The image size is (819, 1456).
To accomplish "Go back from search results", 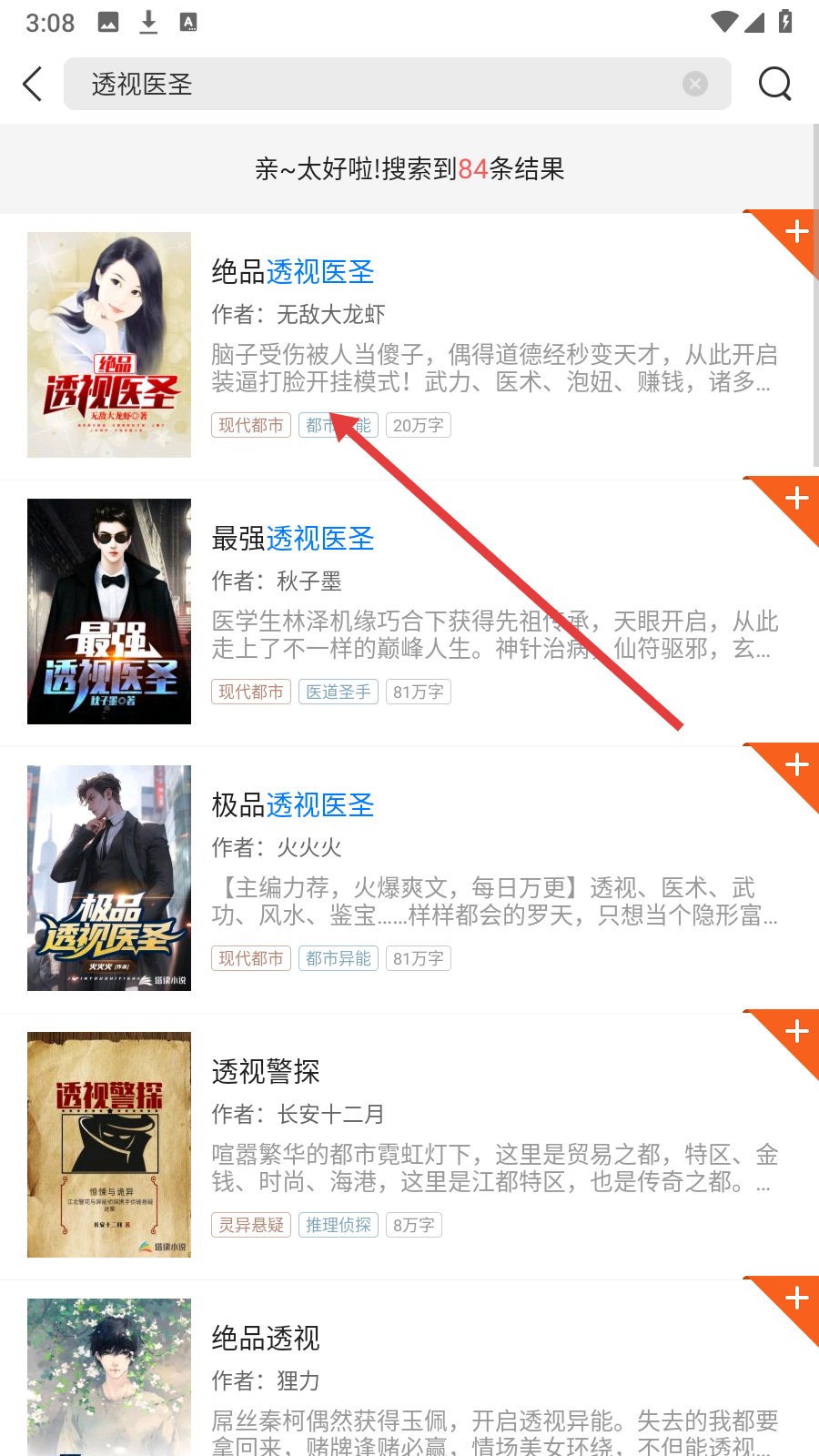I will click(33, 85).
